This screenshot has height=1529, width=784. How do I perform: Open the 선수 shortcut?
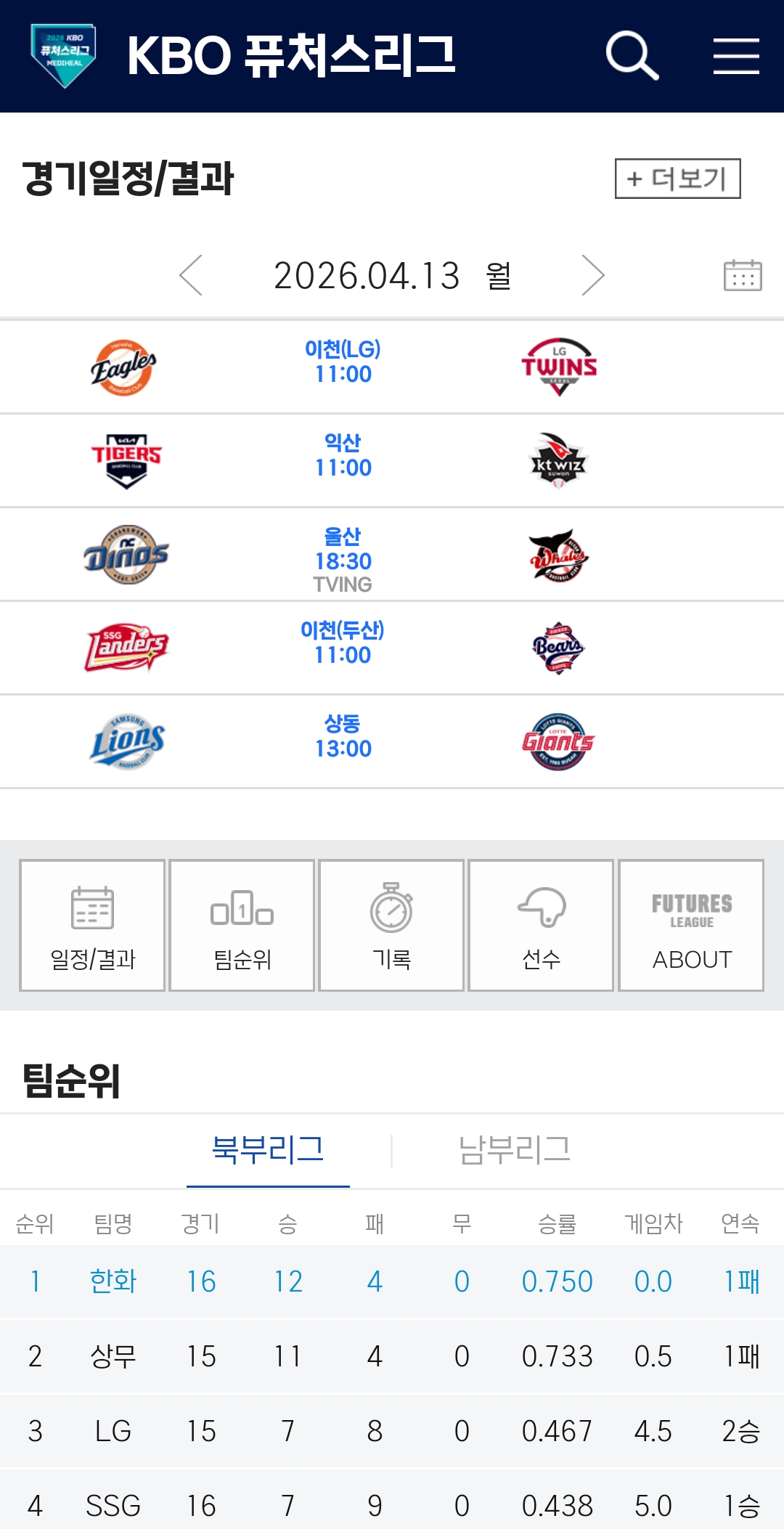coord(541,925)
